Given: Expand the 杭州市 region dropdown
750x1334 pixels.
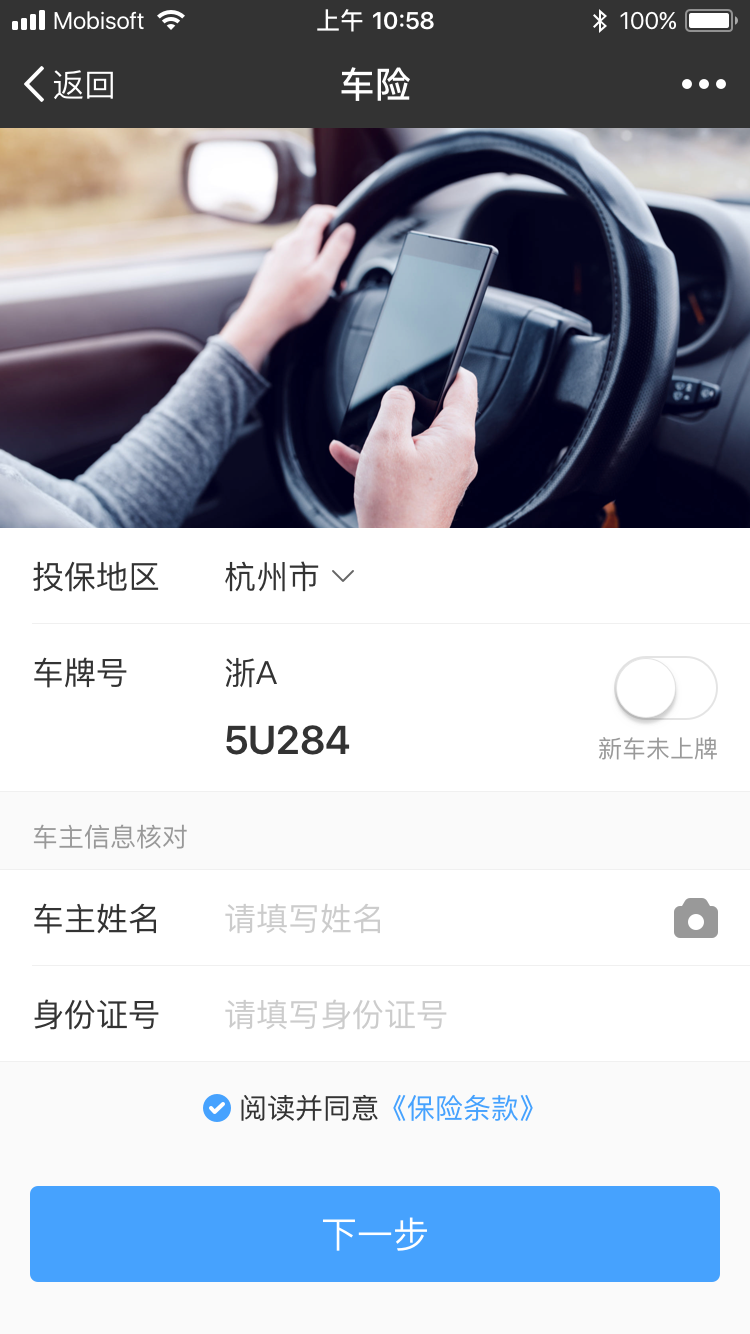Looking at the screenshot, I should click(x=290, y=577).
